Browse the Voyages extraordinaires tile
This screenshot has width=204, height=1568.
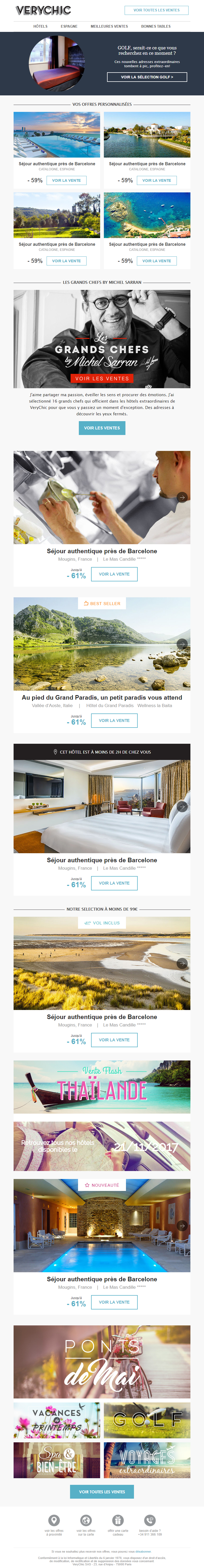pos(147,1460)
